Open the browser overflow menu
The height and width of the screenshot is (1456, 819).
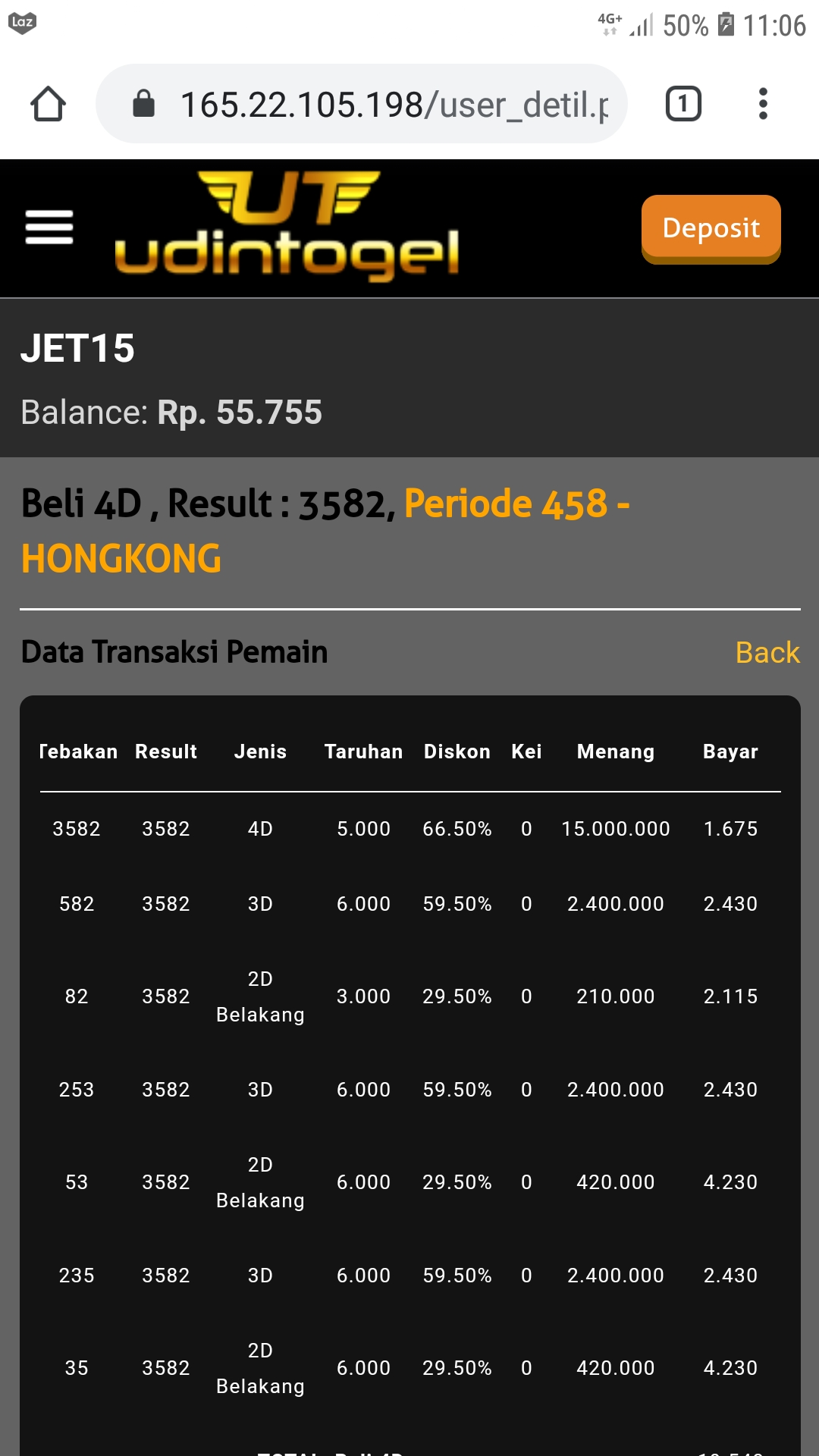(763, 104)
